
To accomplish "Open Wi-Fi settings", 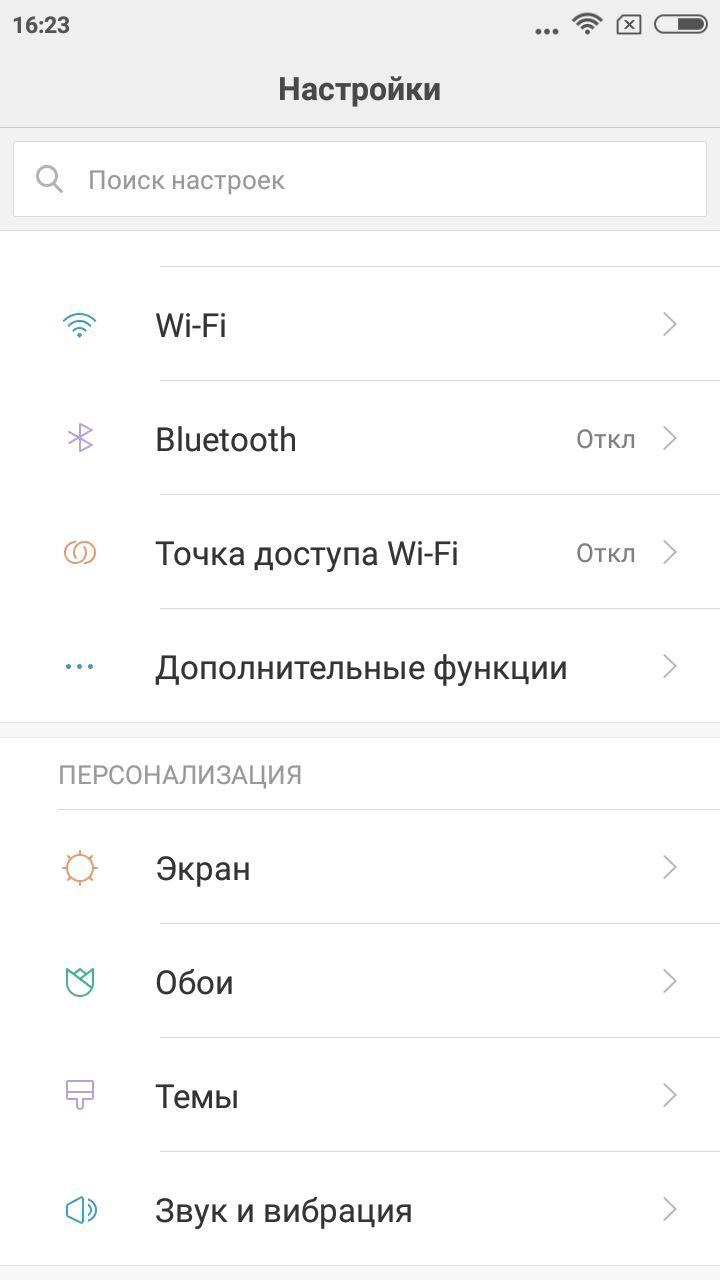I will tap(360, 325).
